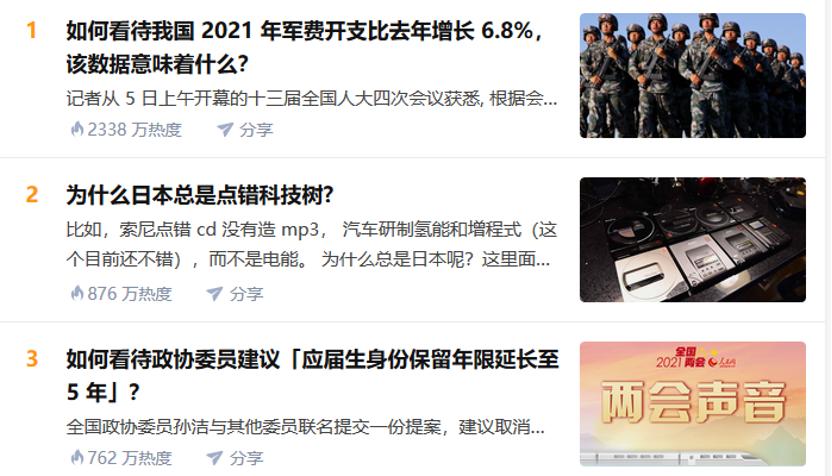The image size is (832, 476).
Task: Open question on Japan's wrong tech tree
Action: (200, 194)
